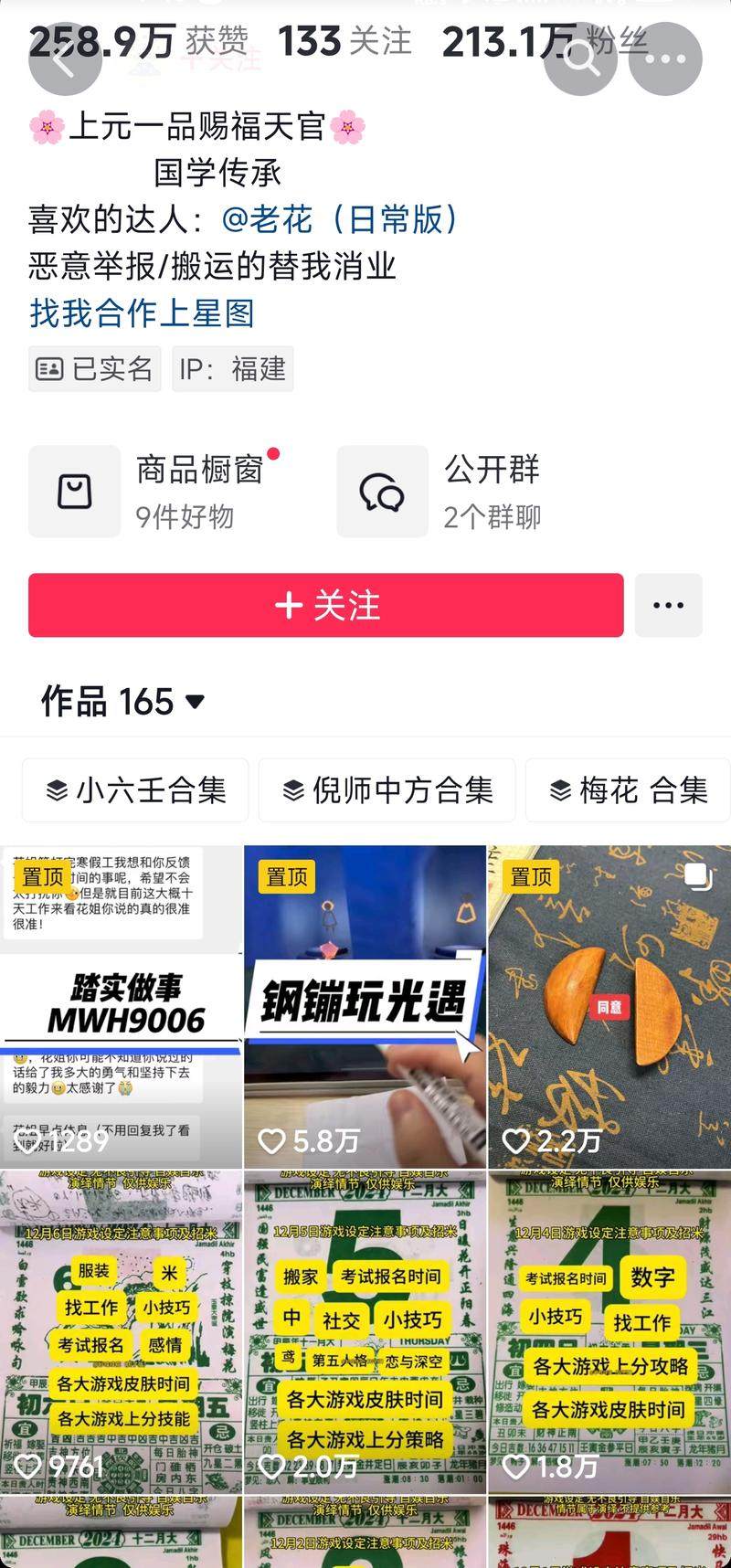The height and width of the screenshot is (1568, 731).
Task: Open pinned post with wooden divination blocks
Action: [609, 1007]
